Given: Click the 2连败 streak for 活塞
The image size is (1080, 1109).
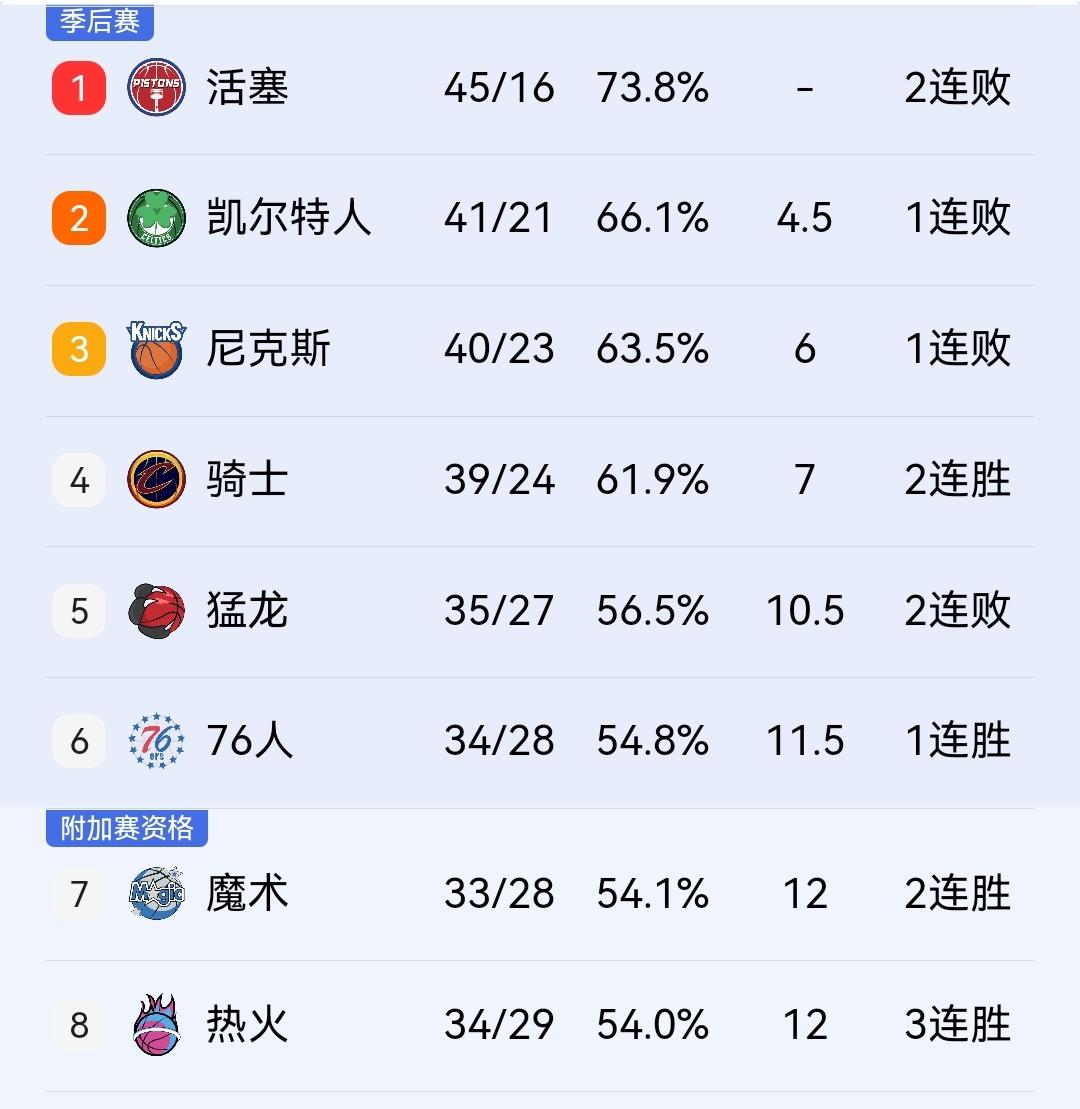Looking at the screenshot, I should pyautogui.click(x=957, y=88).
